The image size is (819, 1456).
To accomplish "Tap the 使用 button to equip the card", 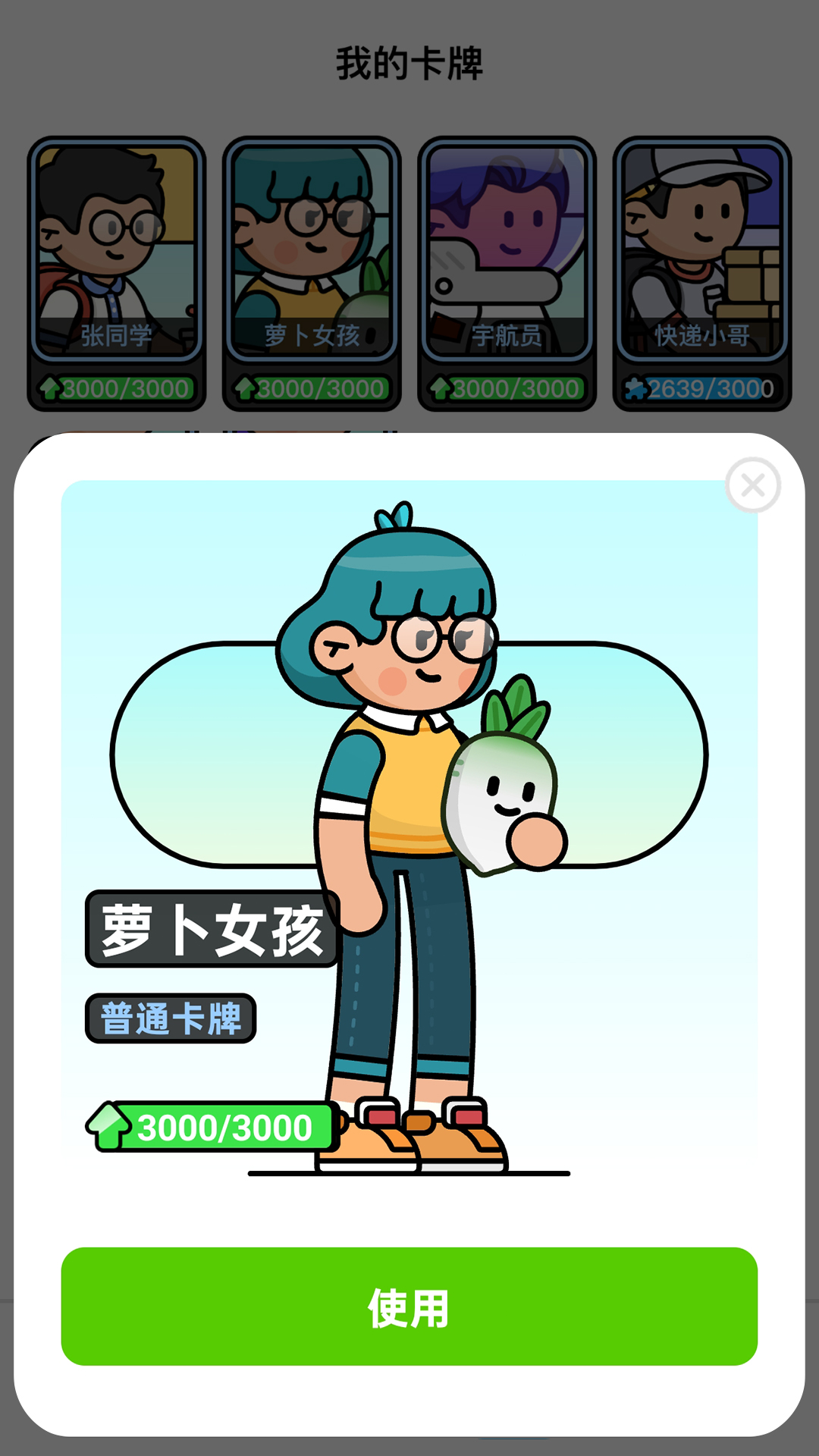I will point(409,1307).
